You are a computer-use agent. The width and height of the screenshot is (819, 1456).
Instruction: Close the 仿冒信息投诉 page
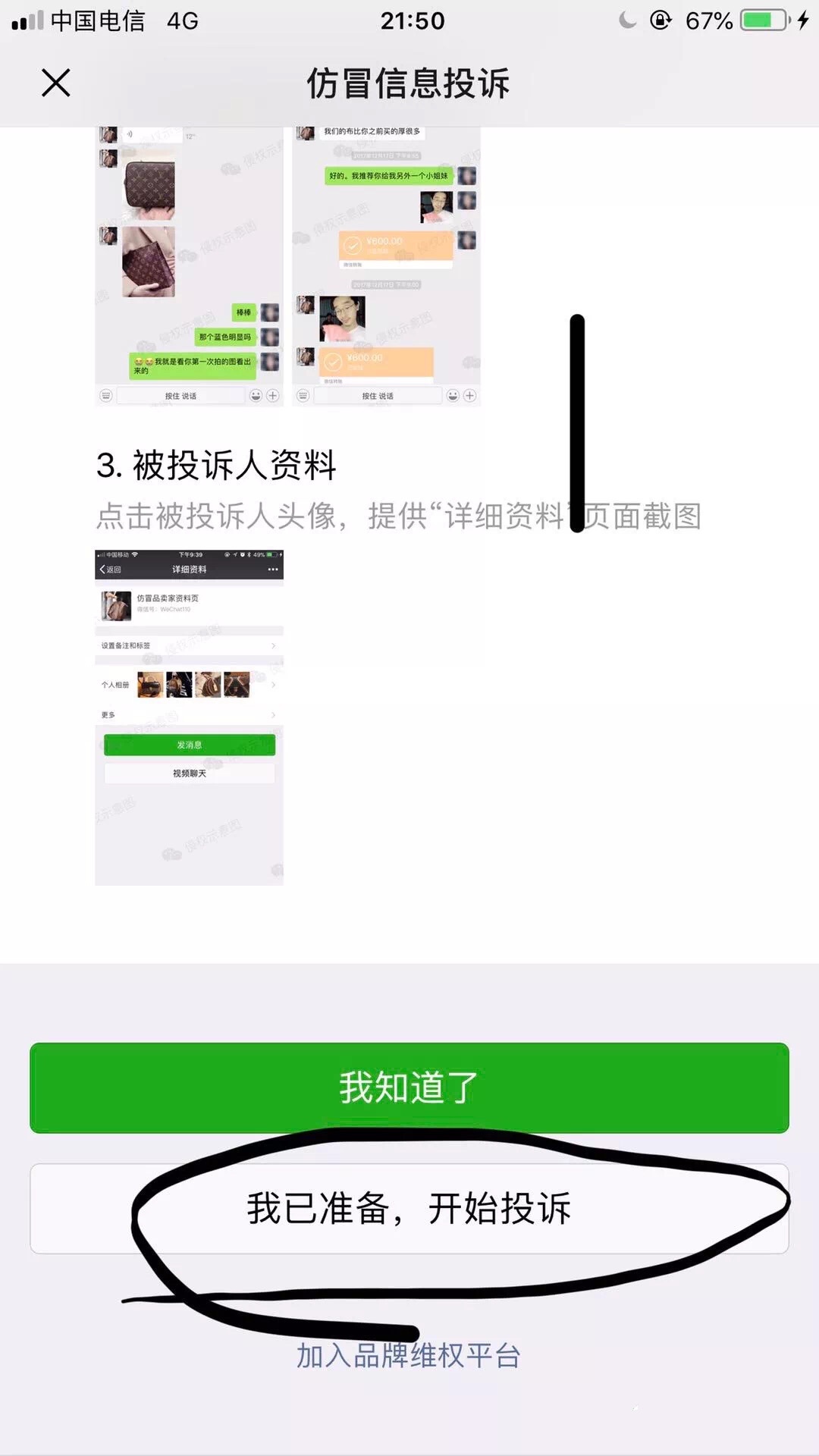pos(55,83)
